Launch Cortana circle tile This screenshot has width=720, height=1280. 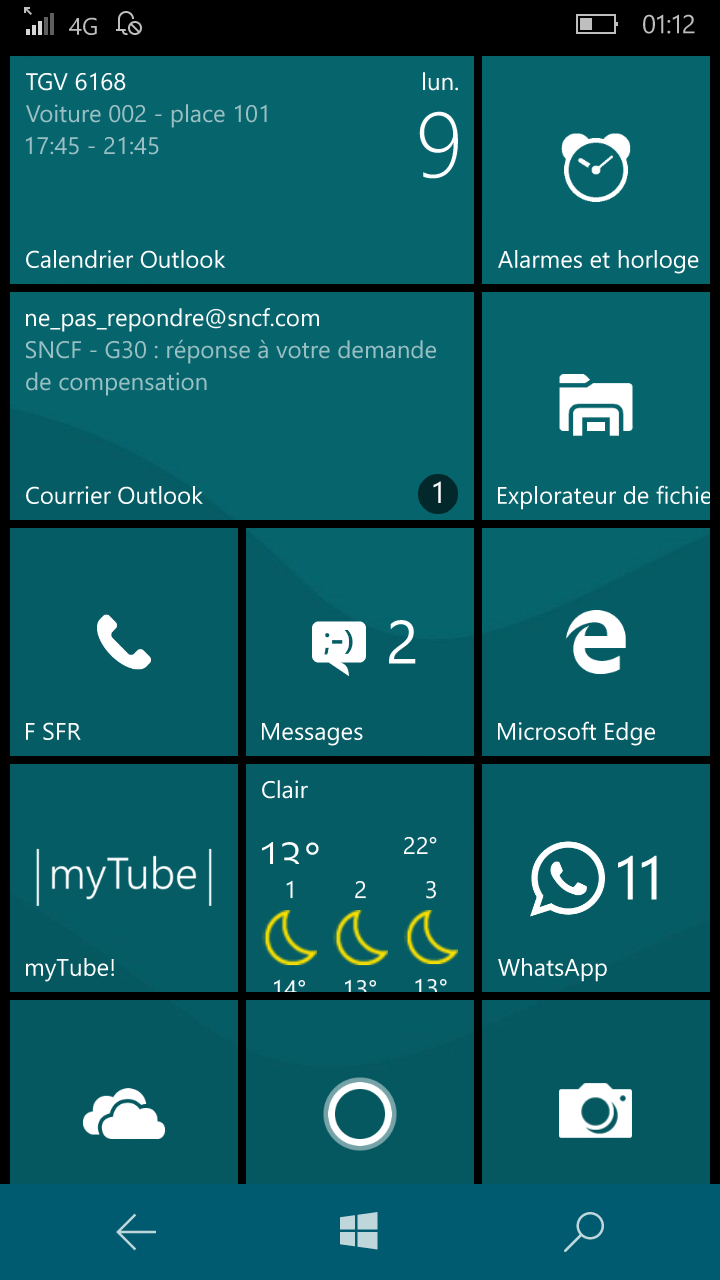tap(360, 1112)
